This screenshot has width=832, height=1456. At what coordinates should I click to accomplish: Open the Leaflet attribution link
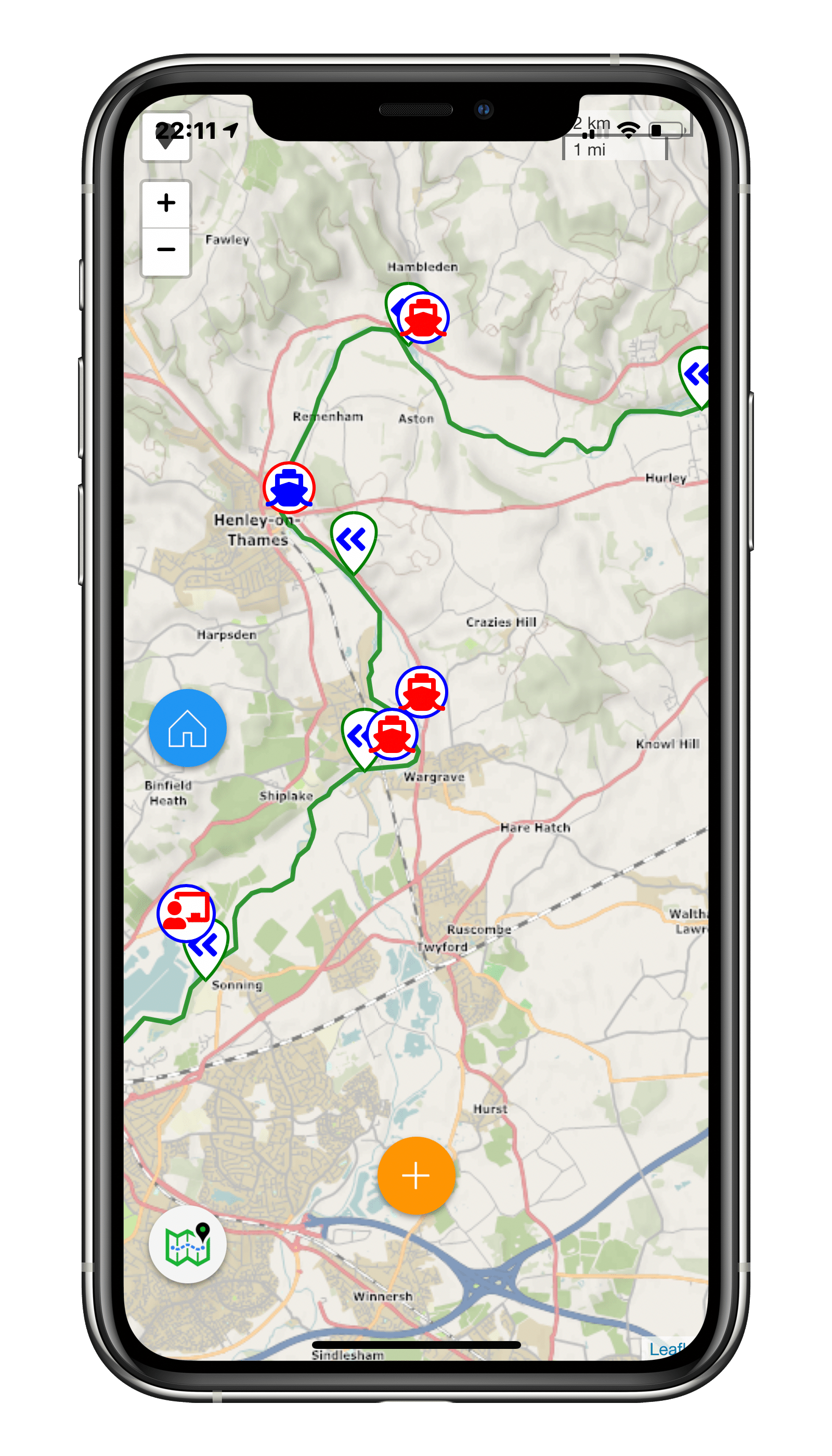[666, 1349]
